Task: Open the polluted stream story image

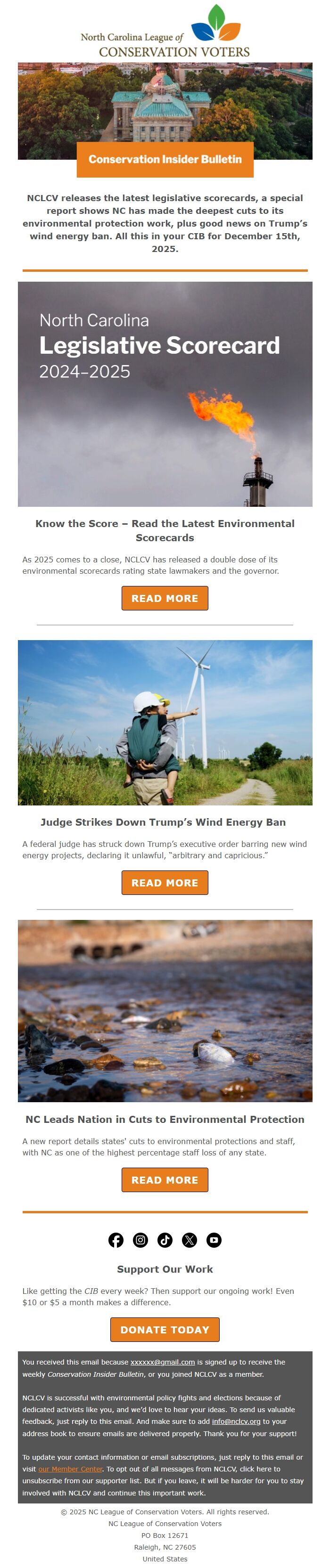Action: 165,1010
